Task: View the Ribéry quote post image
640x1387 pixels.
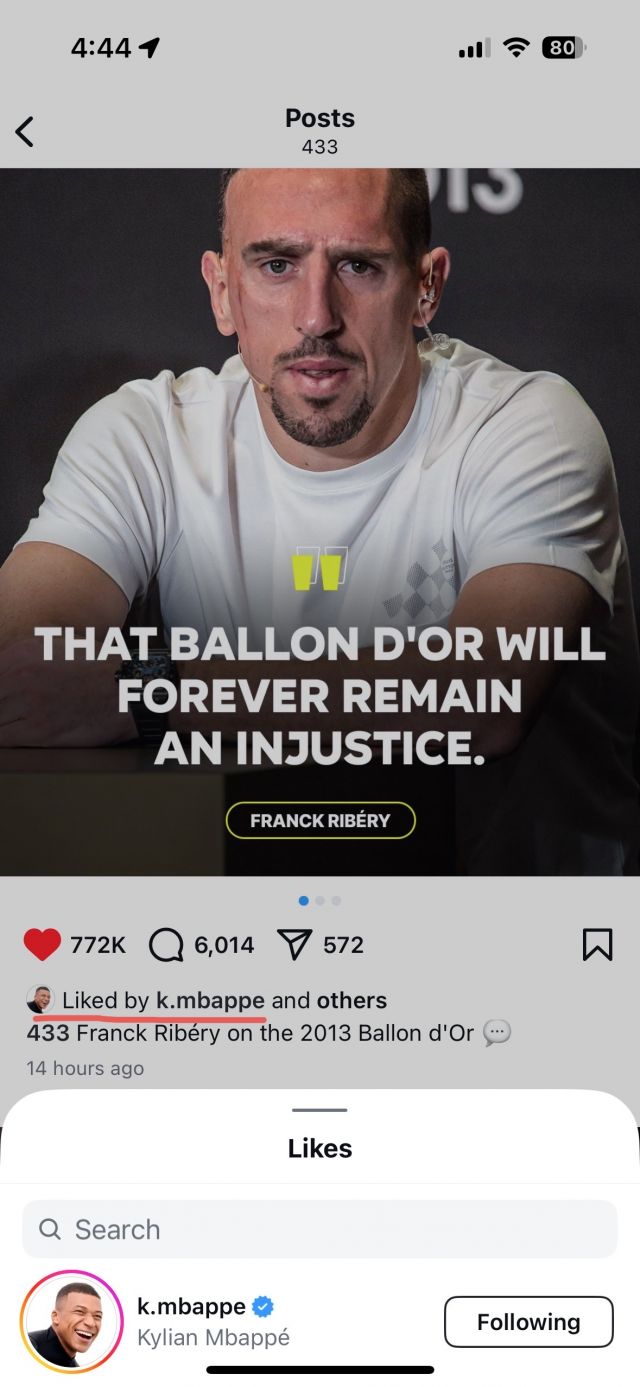Action: pos(320,520)
